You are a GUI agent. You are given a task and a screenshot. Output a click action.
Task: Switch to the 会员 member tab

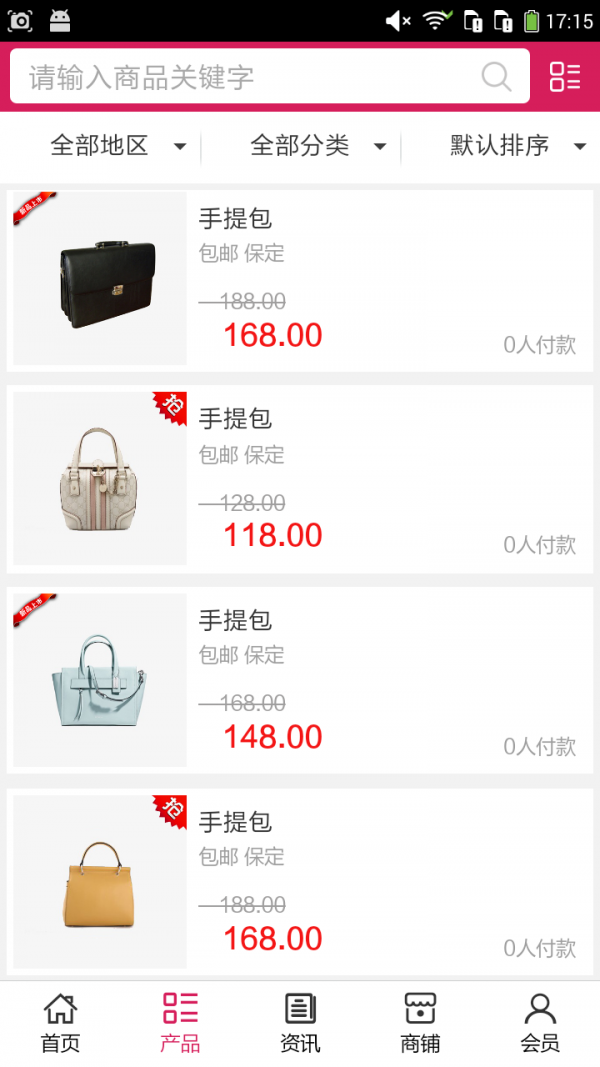coord(540,1023)
